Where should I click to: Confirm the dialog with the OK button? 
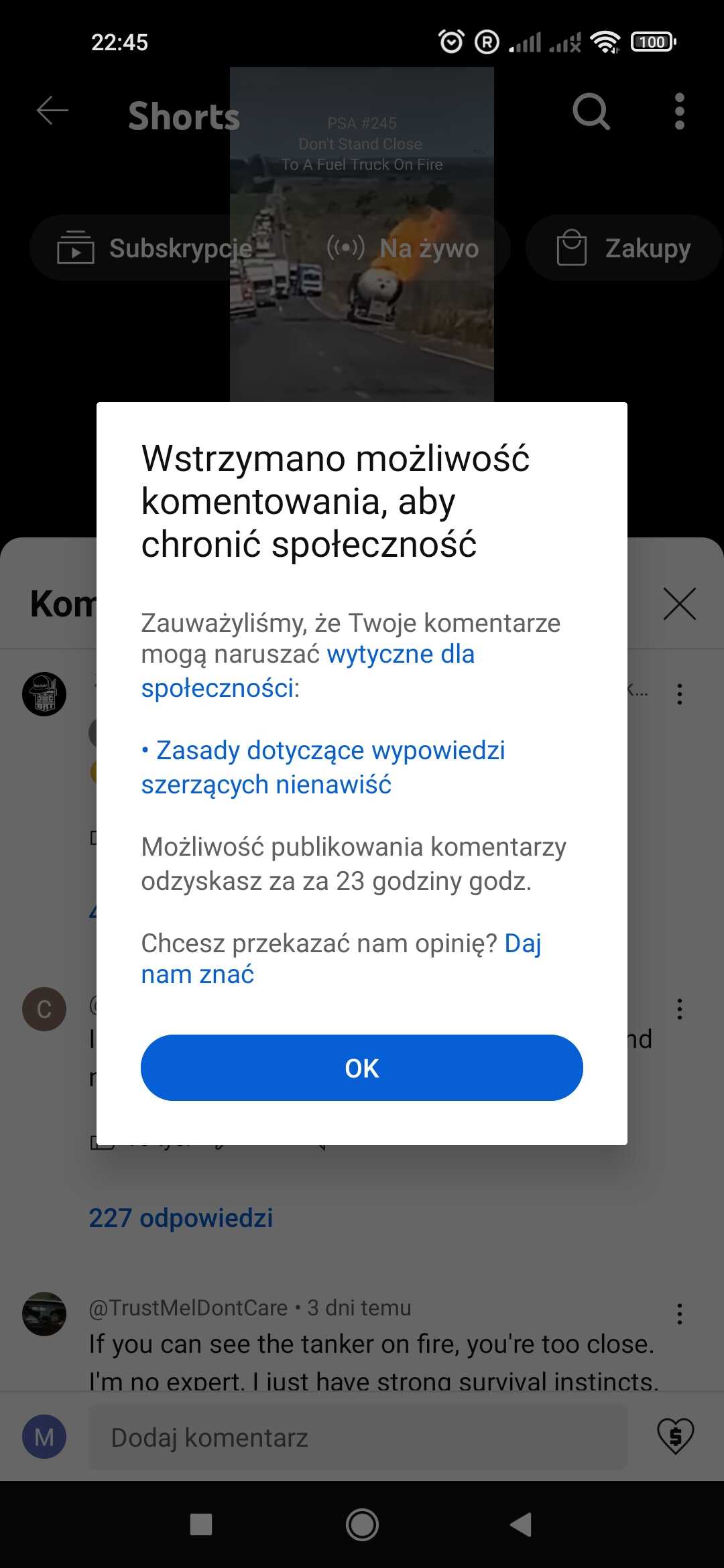362,1067
